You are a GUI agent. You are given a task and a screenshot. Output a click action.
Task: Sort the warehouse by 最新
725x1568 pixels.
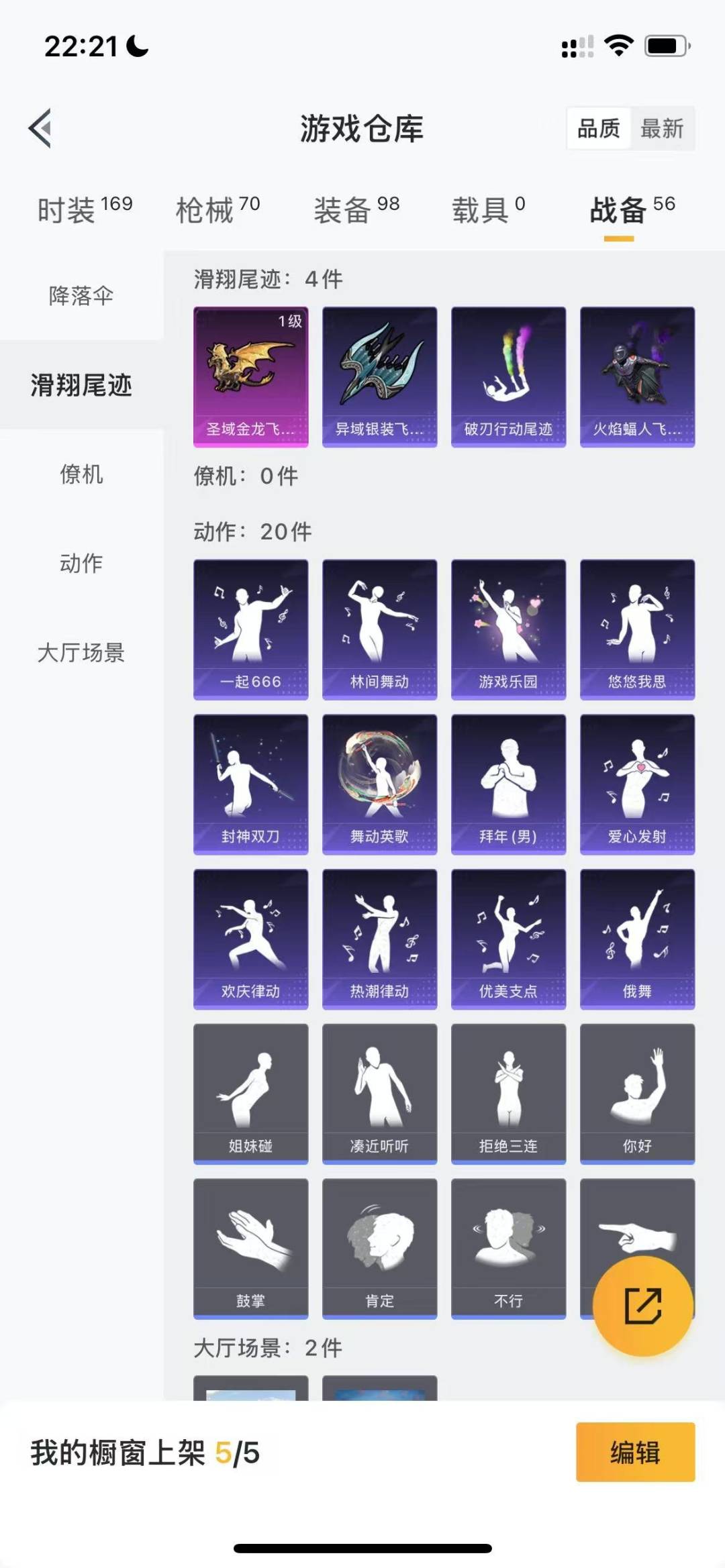662,128
